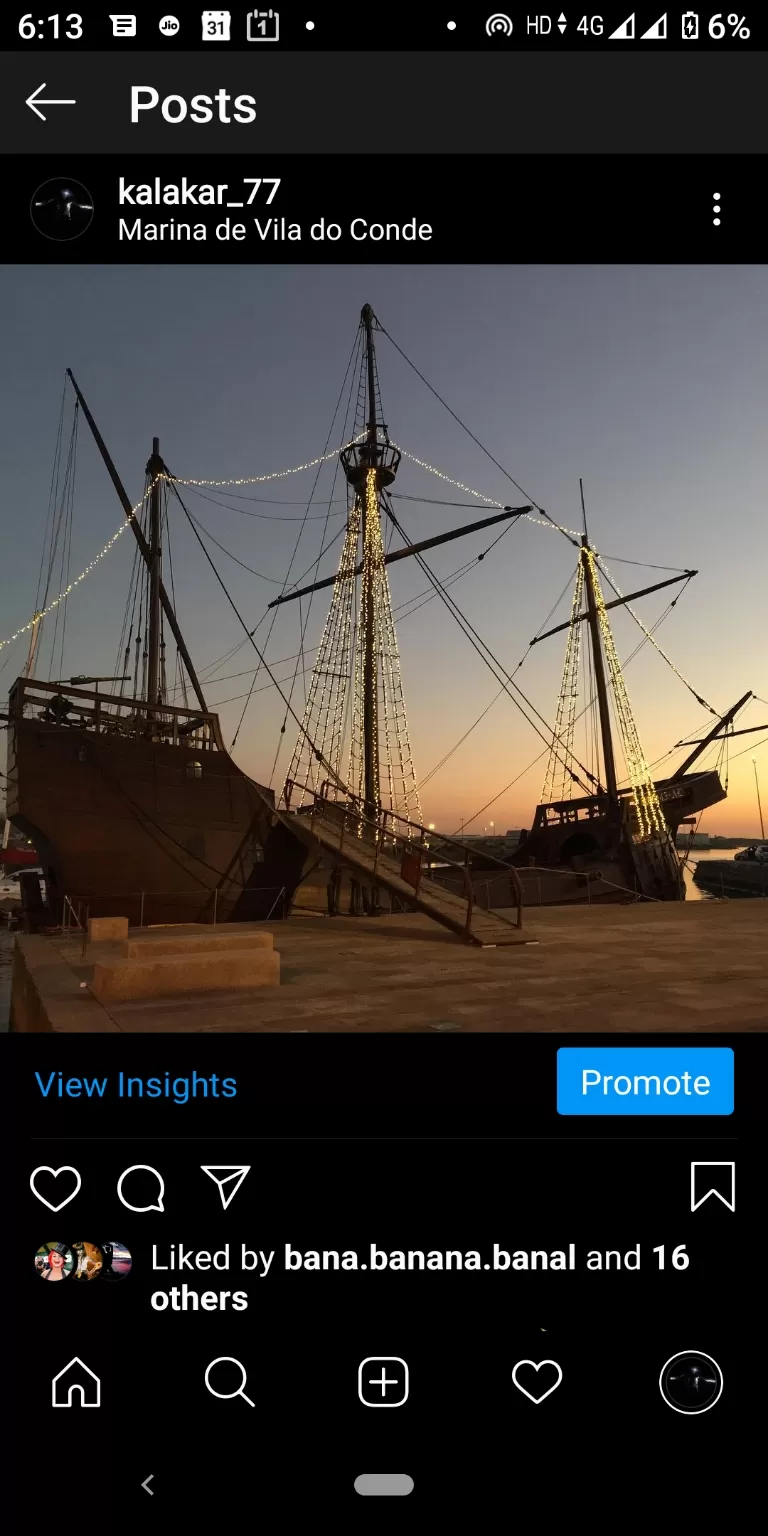Switch to the Search tab
Image resolution: width=768 pixels, height=1536 pixels.
pyautogui.click(x=230, y=1383)
